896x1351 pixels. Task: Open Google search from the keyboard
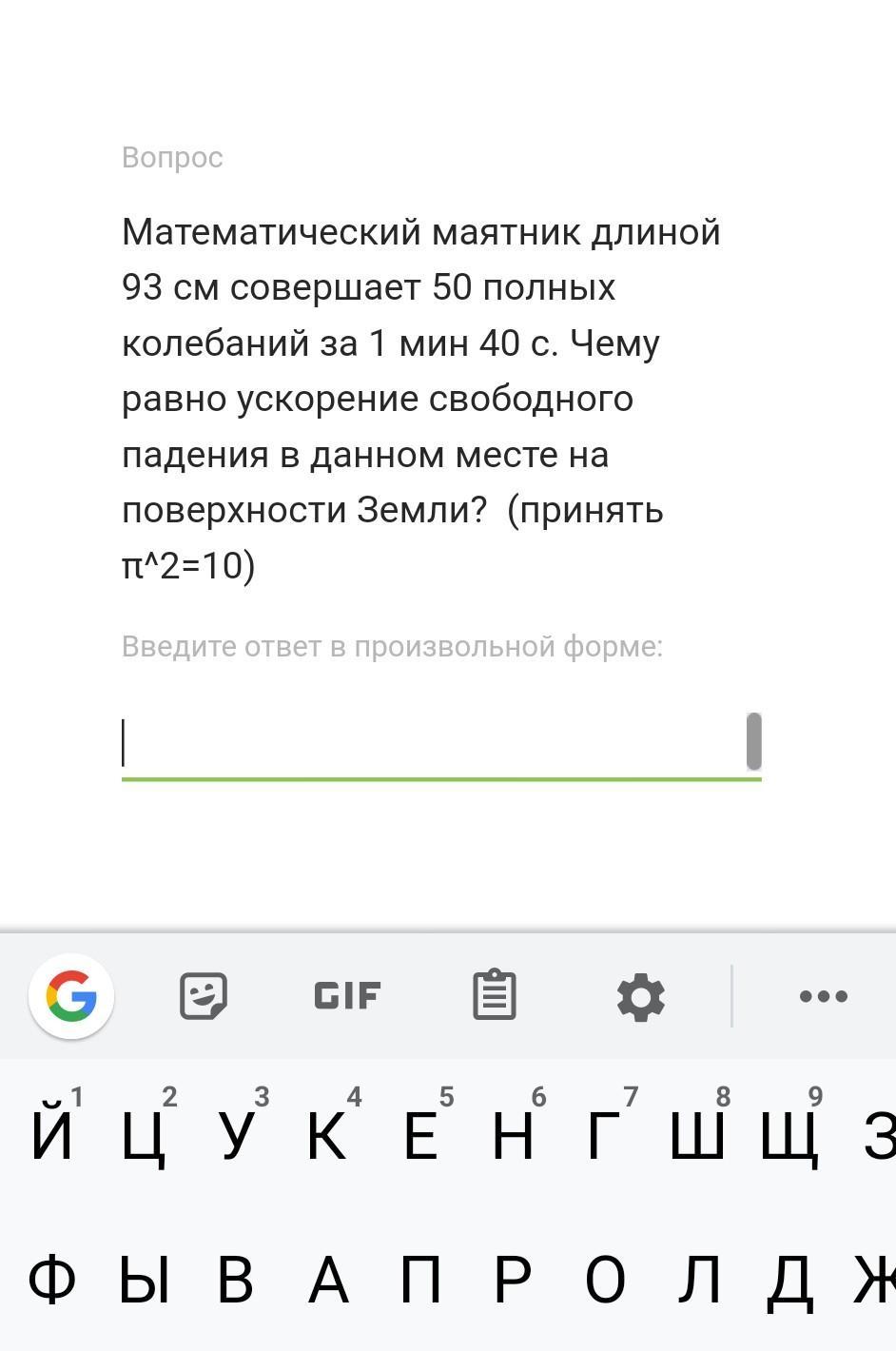pos(71,996)
